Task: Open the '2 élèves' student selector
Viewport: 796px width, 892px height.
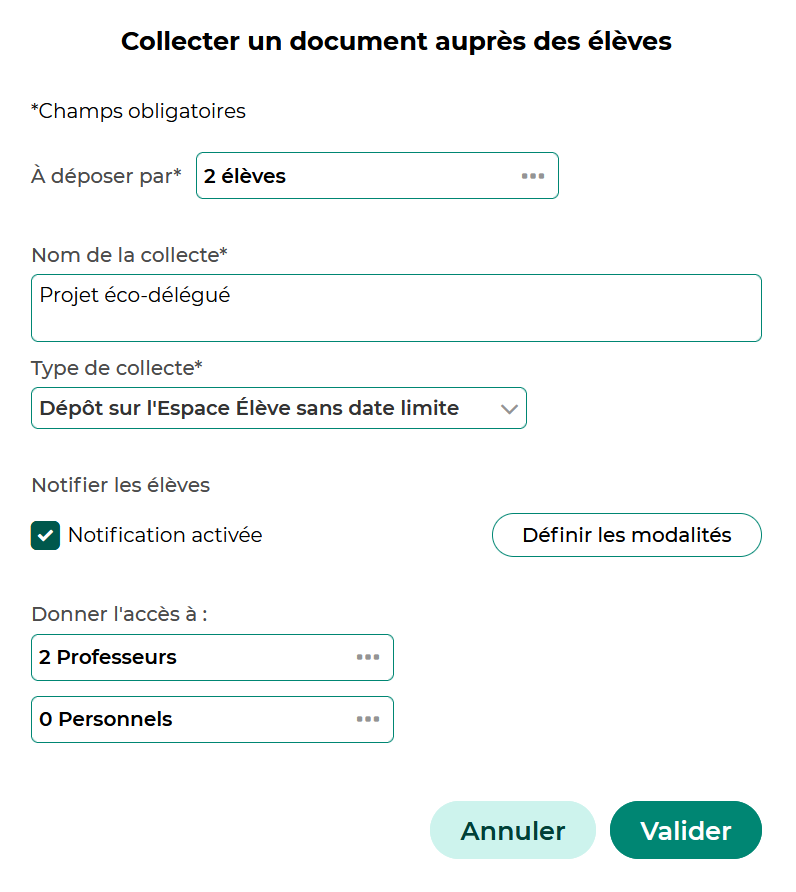Action: click(x=376, y=176)
